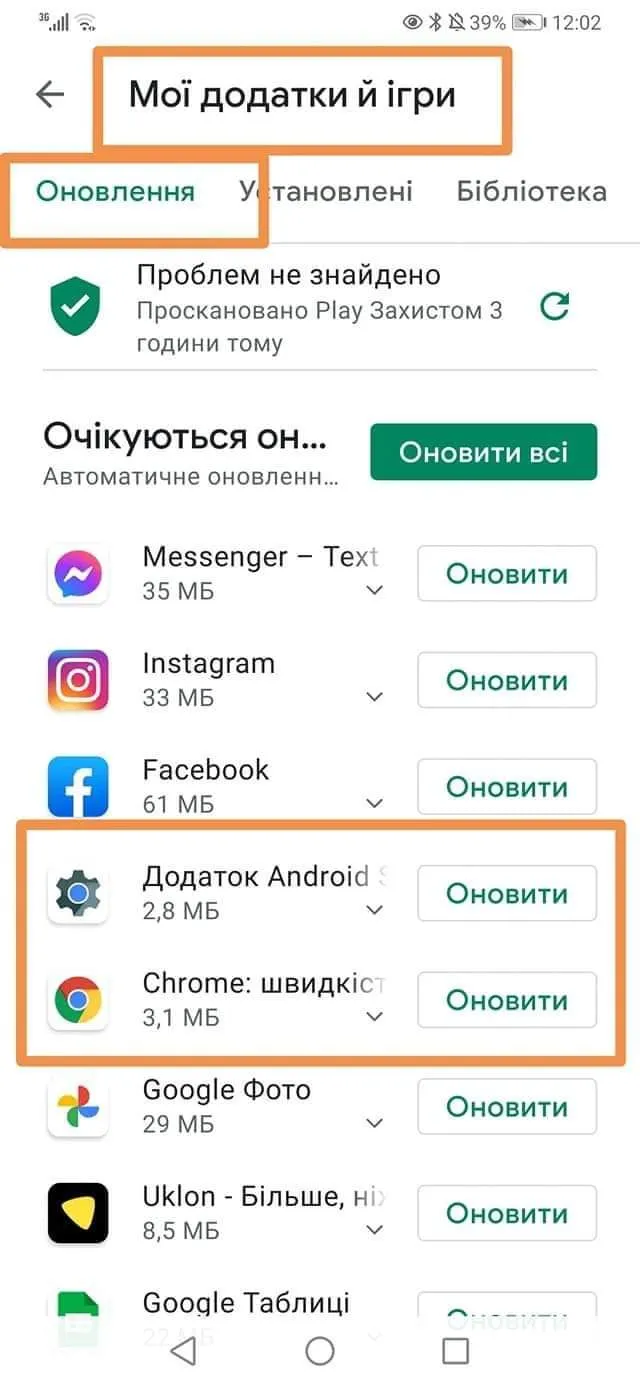Go to the system home screen
This screenshot has width=640, height=1386.
pyautogui.click(x=319, y=1352)
